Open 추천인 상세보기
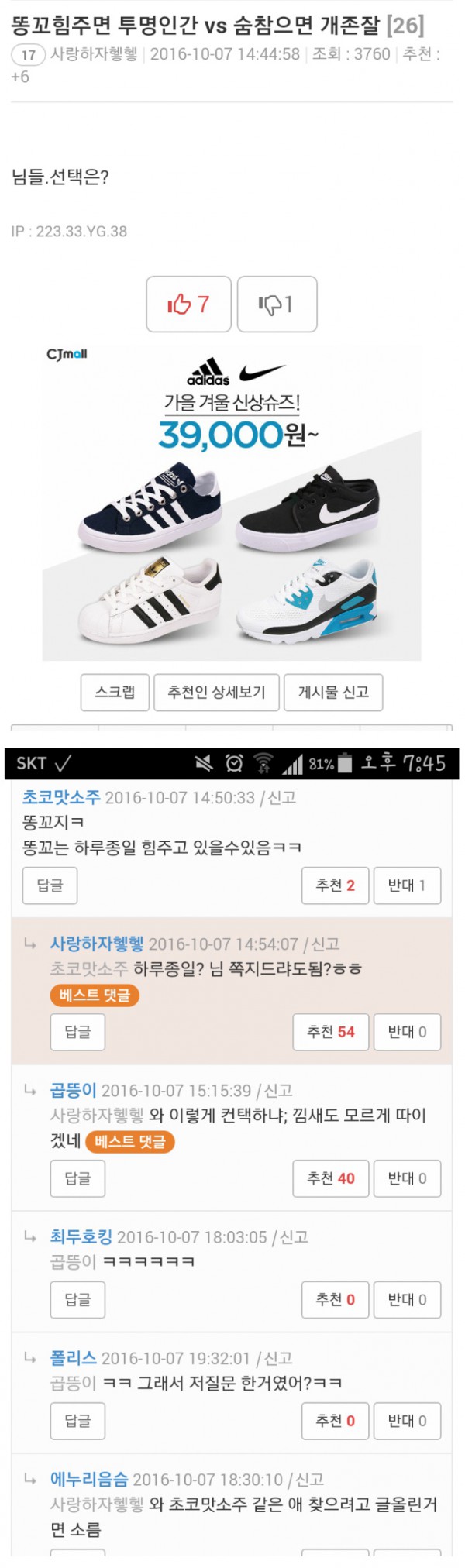 [216, 692]
